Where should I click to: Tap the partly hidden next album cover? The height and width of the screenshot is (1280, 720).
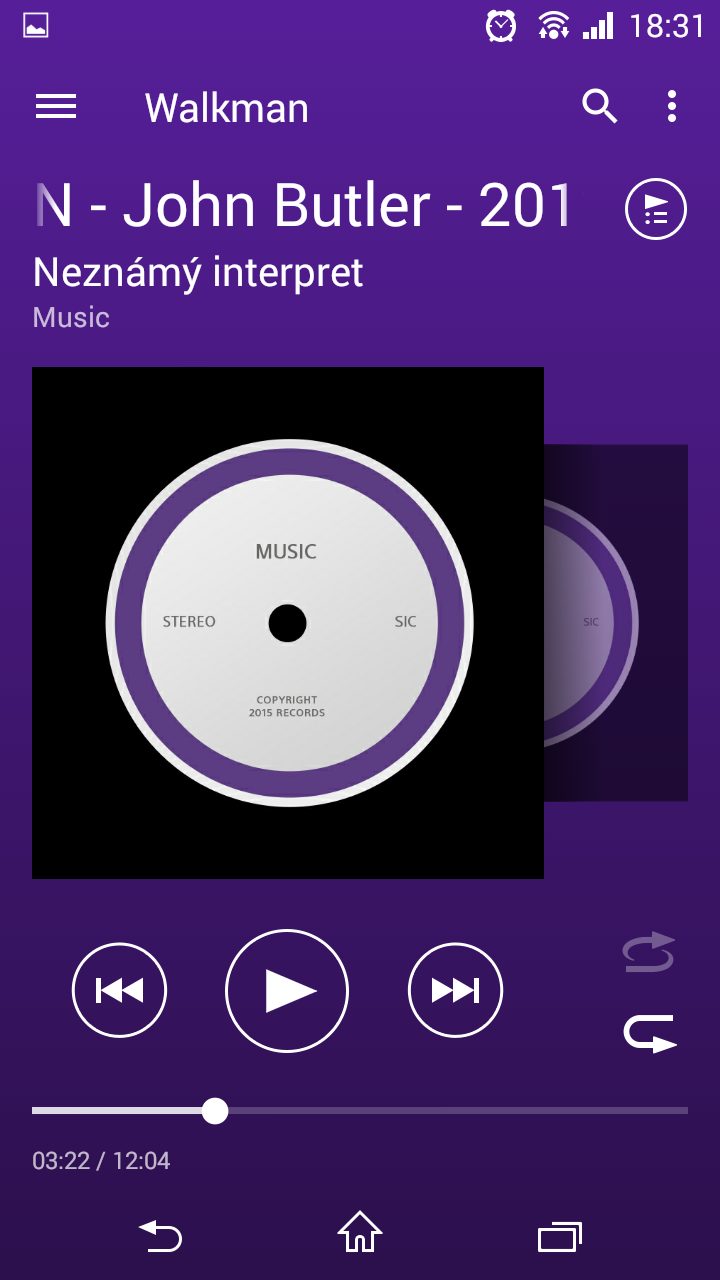coord(616,622)
